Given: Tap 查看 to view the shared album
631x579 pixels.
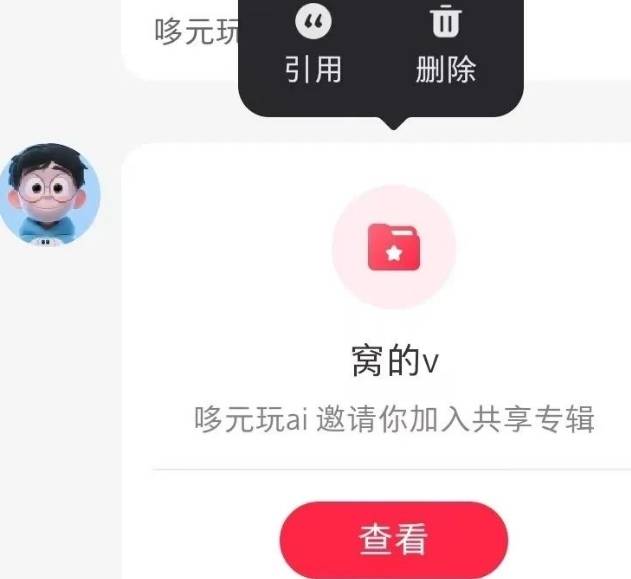Looking at the screenshot, I should click(x=393, y=540).
